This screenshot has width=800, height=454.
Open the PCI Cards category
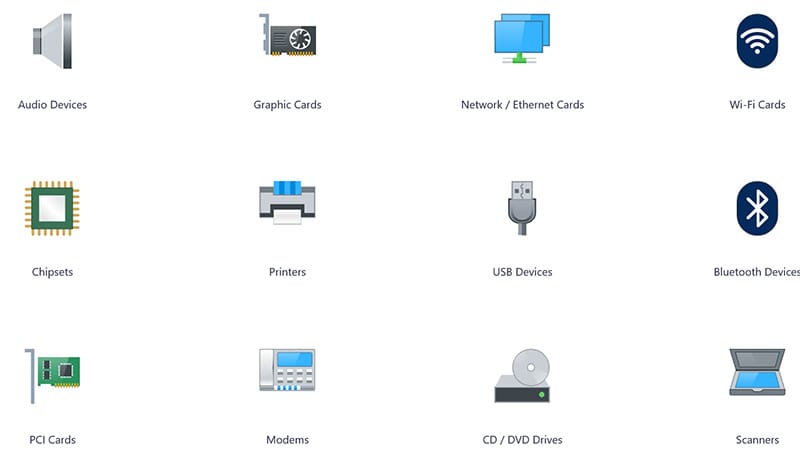(52, 374)
